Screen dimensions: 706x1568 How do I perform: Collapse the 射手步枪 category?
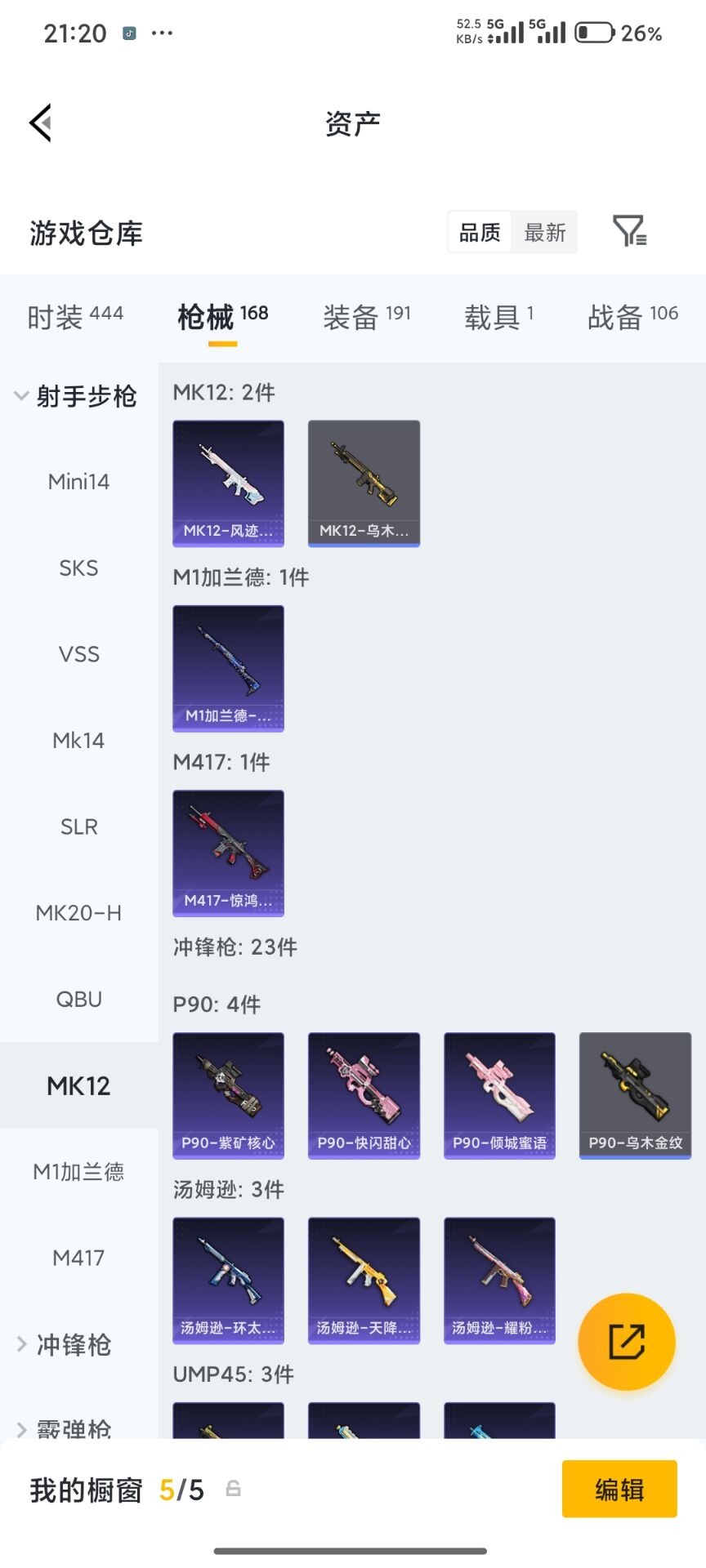click(75, 396)
